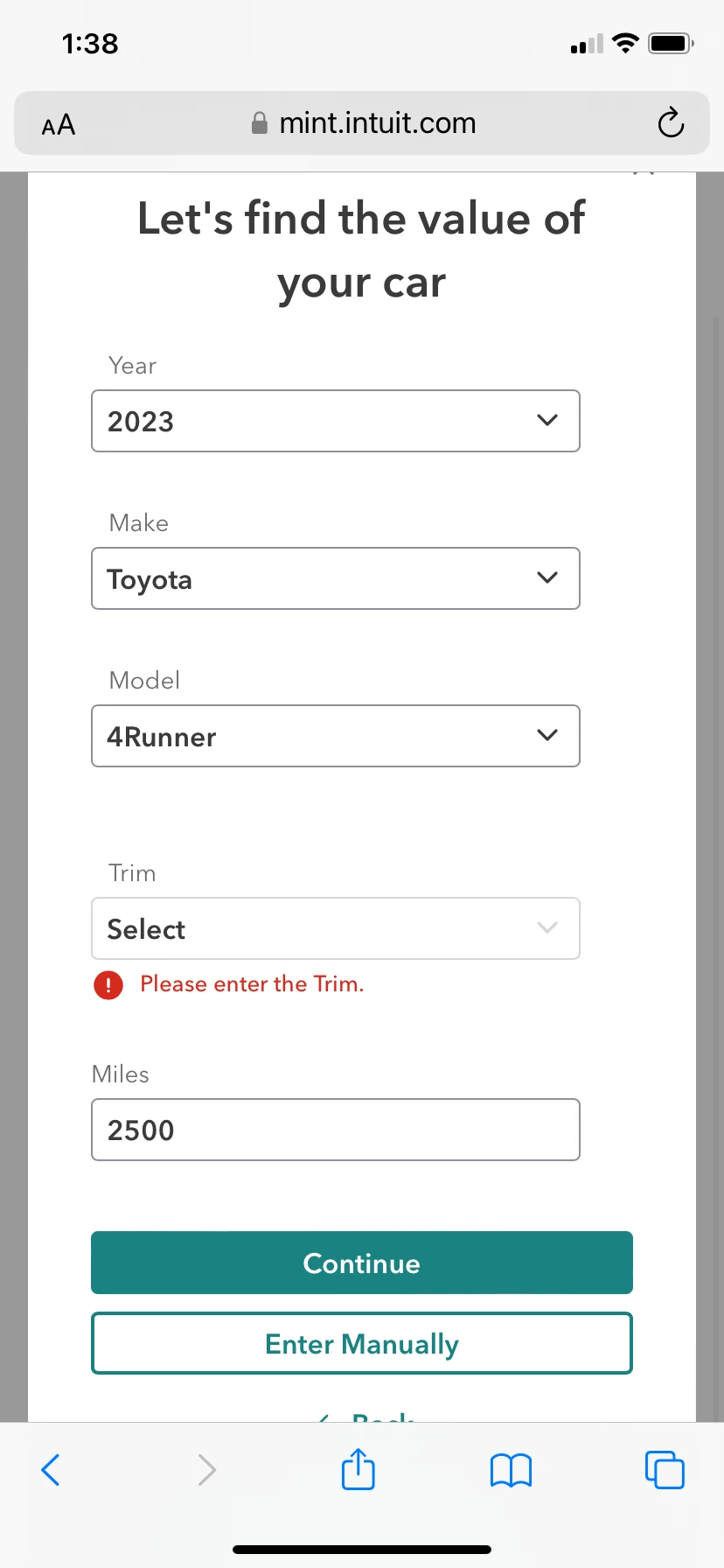Show all open tabs
Screen dimensions: 724x1568
[665, 1470]
